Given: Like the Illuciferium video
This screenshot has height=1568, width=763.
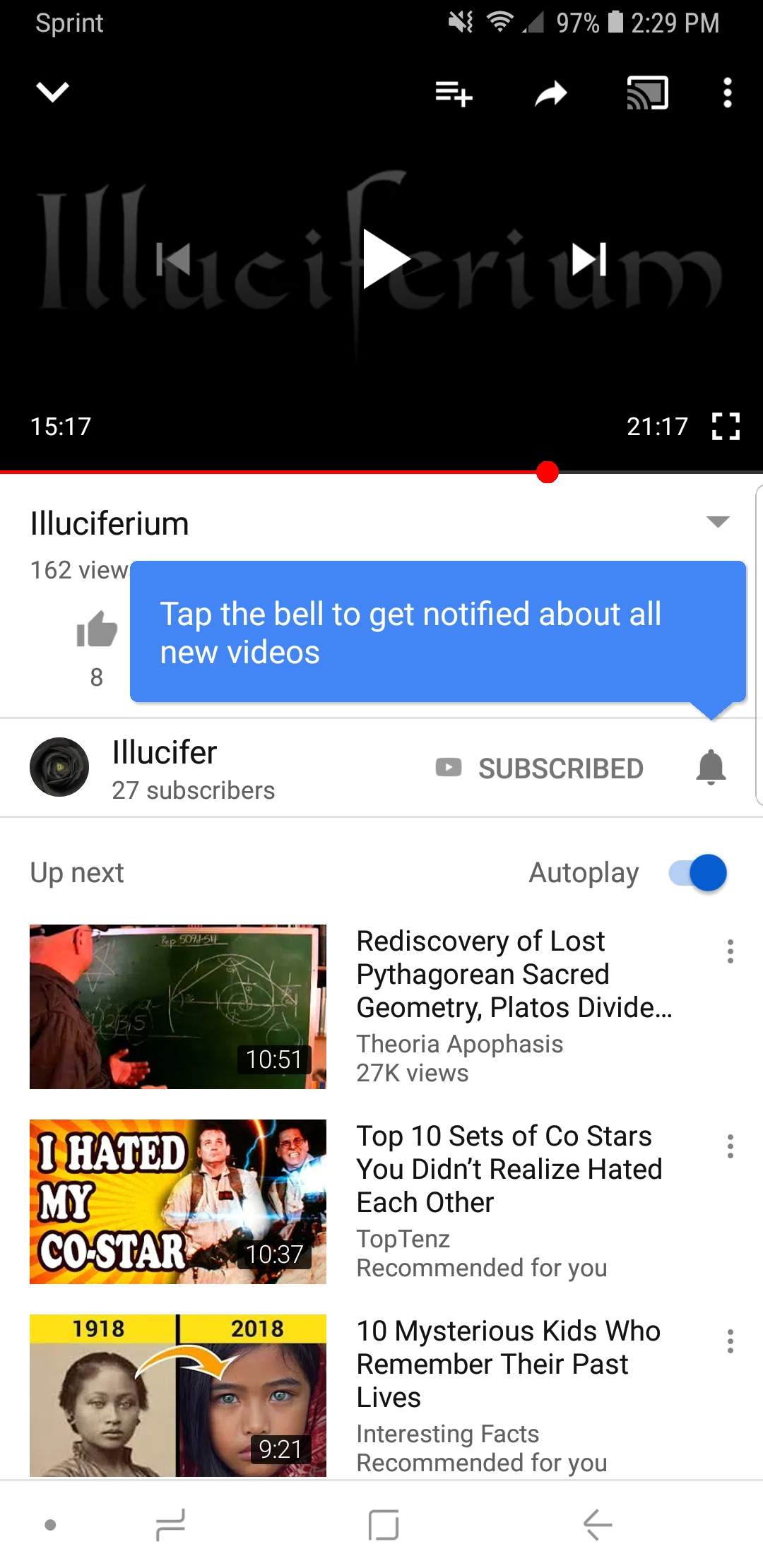Looking at the screenshot, I should [x=97, y=629].
